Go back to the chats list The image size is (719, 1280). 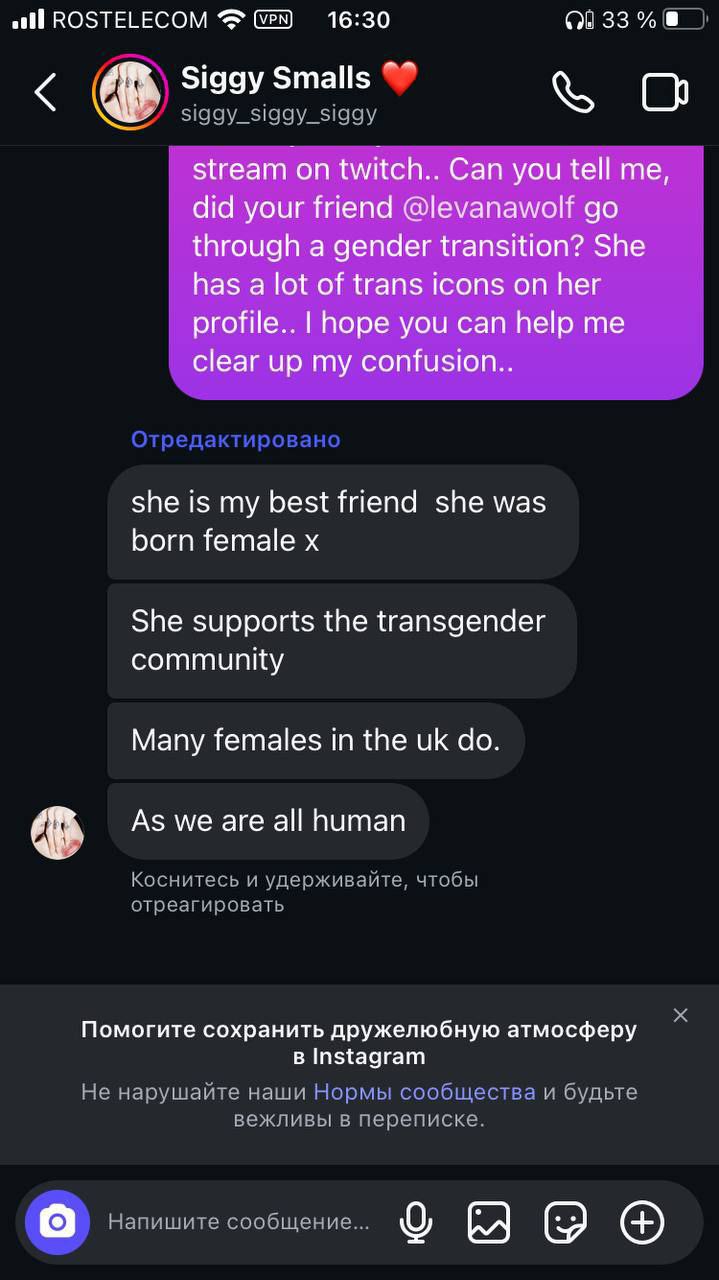45,92
